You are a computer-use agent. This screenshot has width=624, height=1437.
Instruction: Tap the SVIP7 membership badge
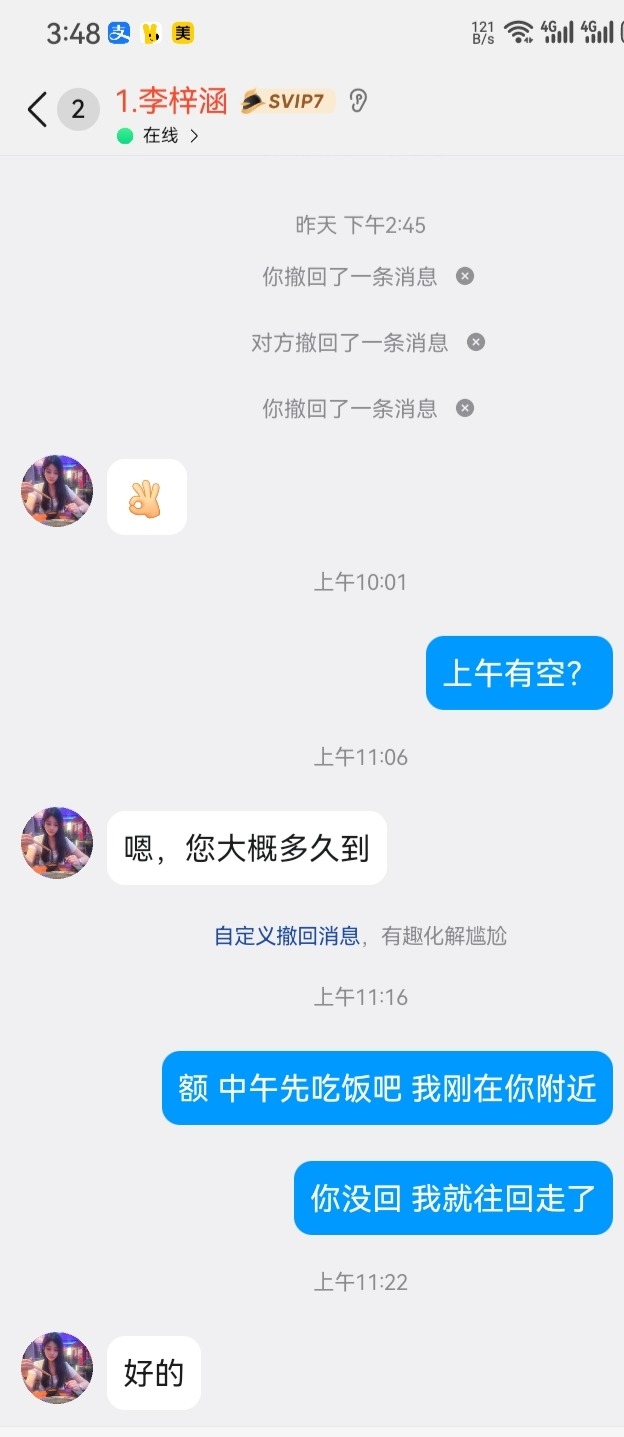[288, 101]
